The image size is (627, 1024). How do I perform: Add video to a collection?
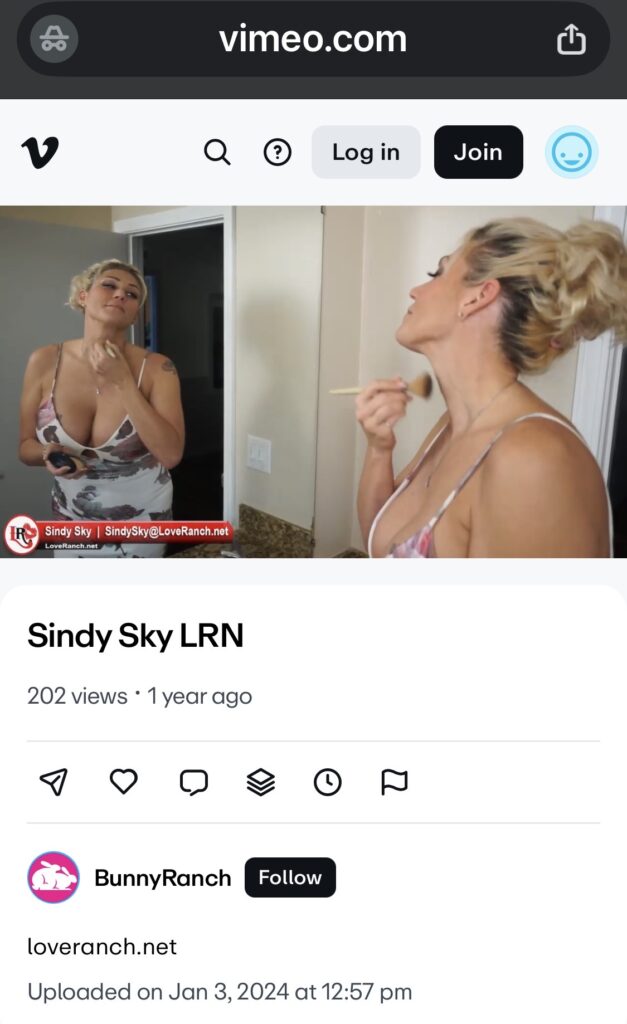tap(260, 782)
